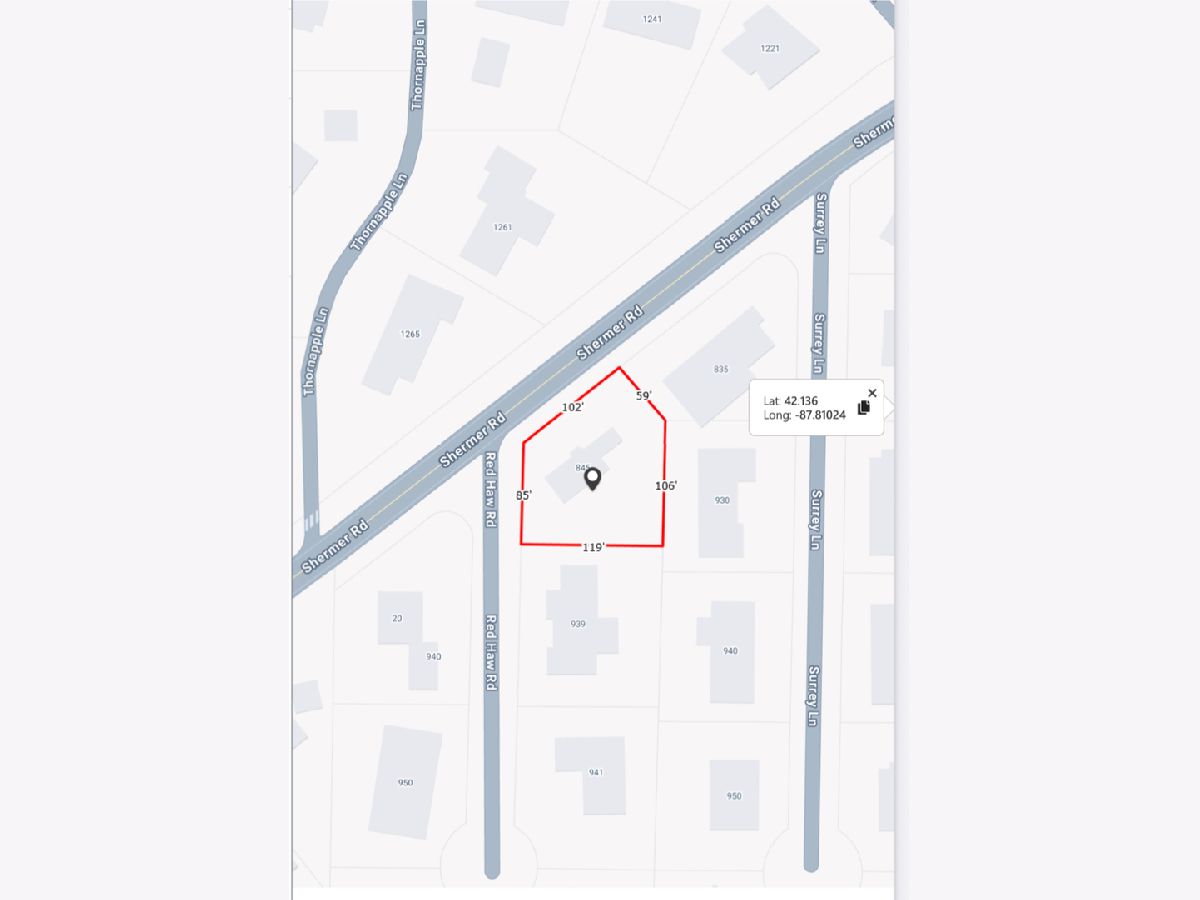Tap the location pin on the outlined parcel
The width and height of the screenshot is (1200, 900).
coord(592,479)
